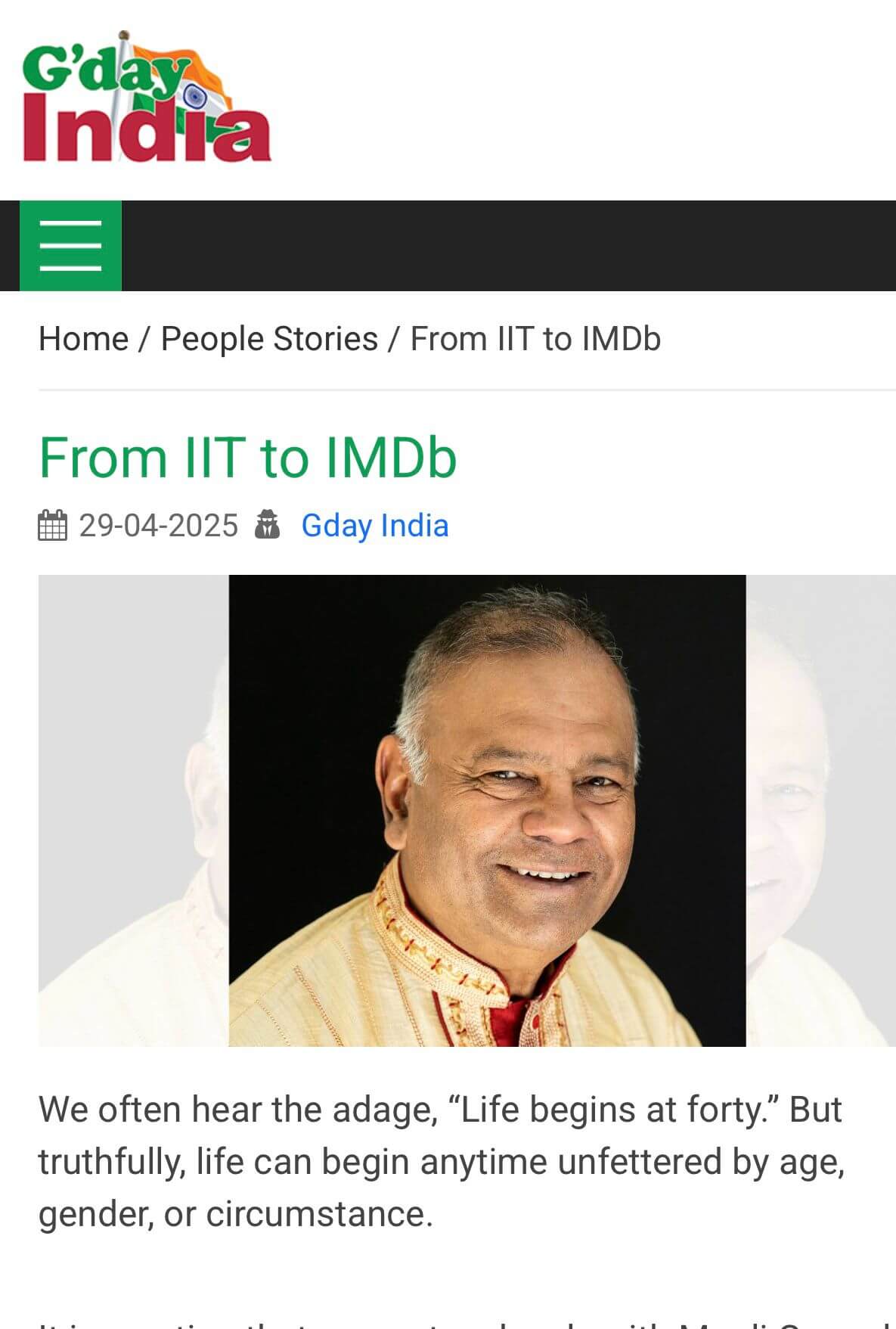
Task: Open the Gday India author link
Action: click(x=374, y=525)
